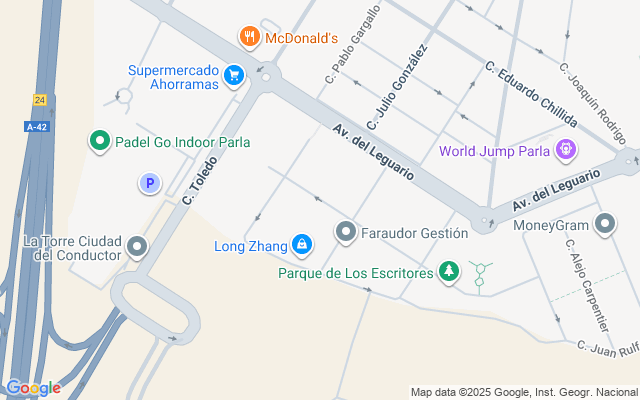Select the Parque de Los Escritores marker

(450, 271)
